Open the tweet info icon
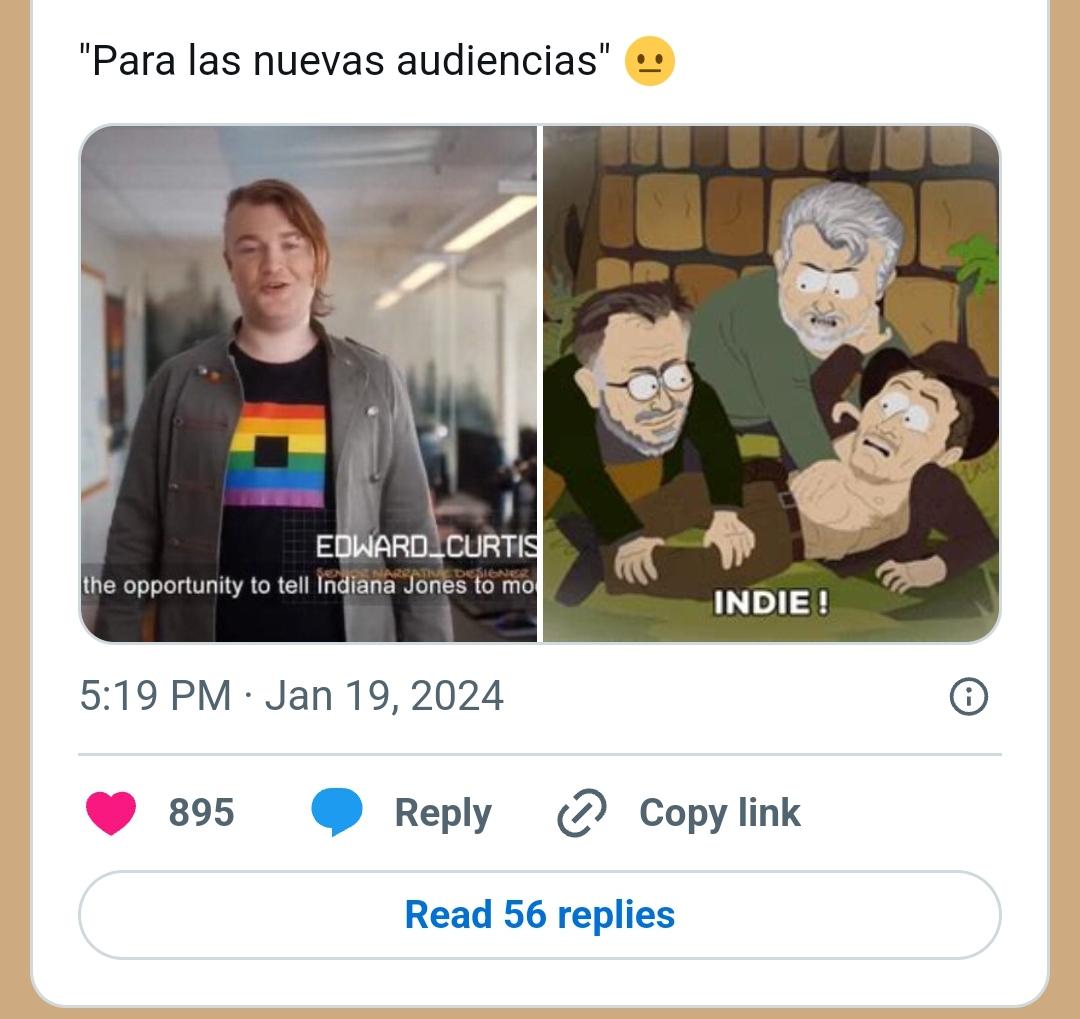Image resolution: width=1080 pixels, height=1019 pixels. click(968, 697)
